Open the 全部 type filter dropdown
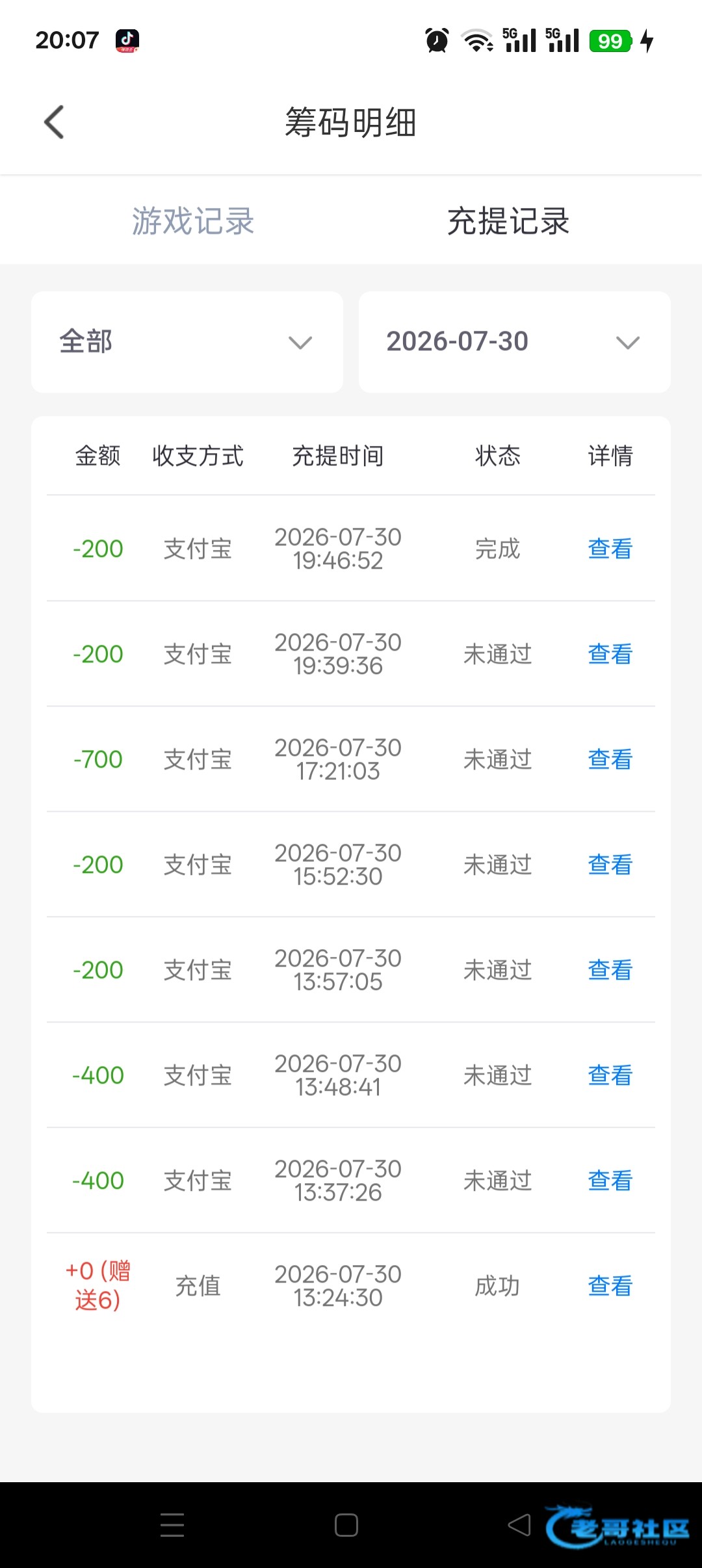The height and width of the screenshot is (1568, 702). pyautogui.click(x=187, y=342)
